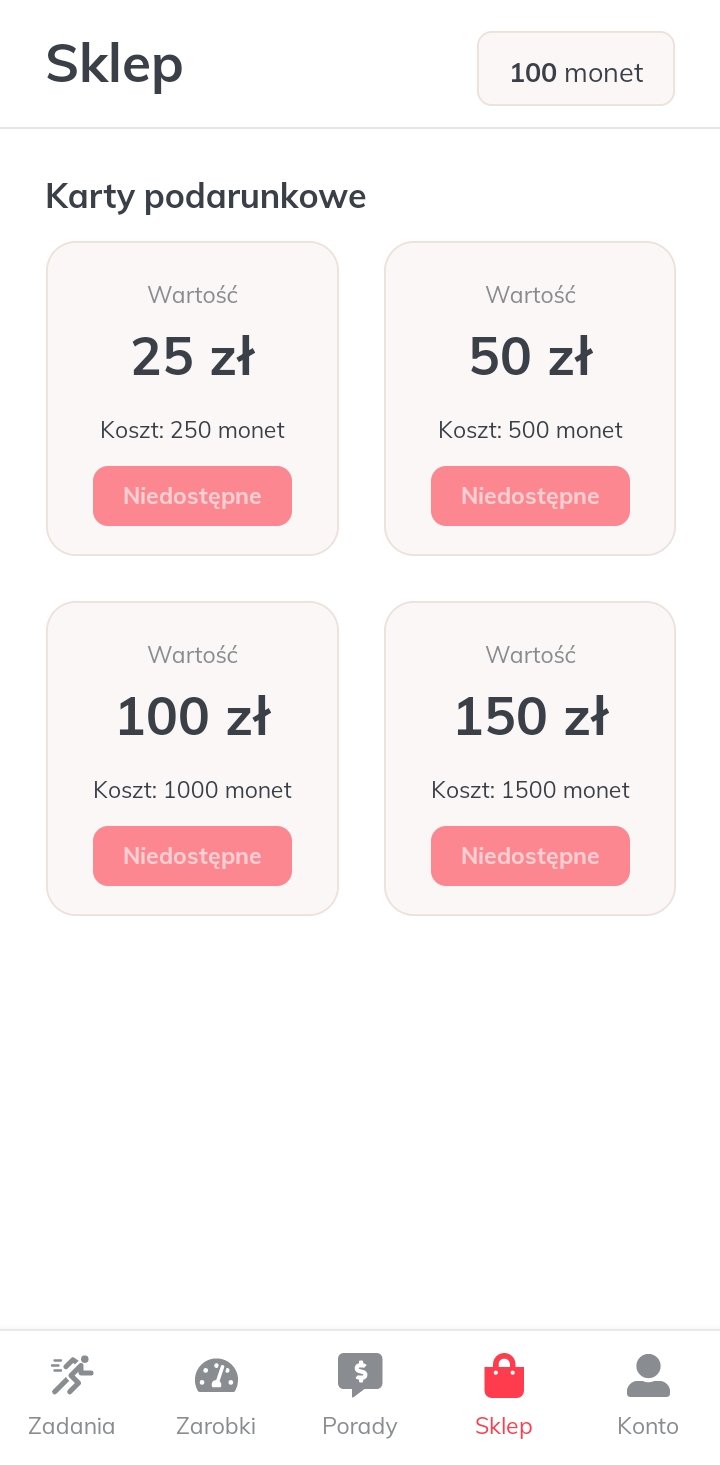The image size is (720, 1465).
Task: Select the Sklep tab
Action: (504, 1395)
